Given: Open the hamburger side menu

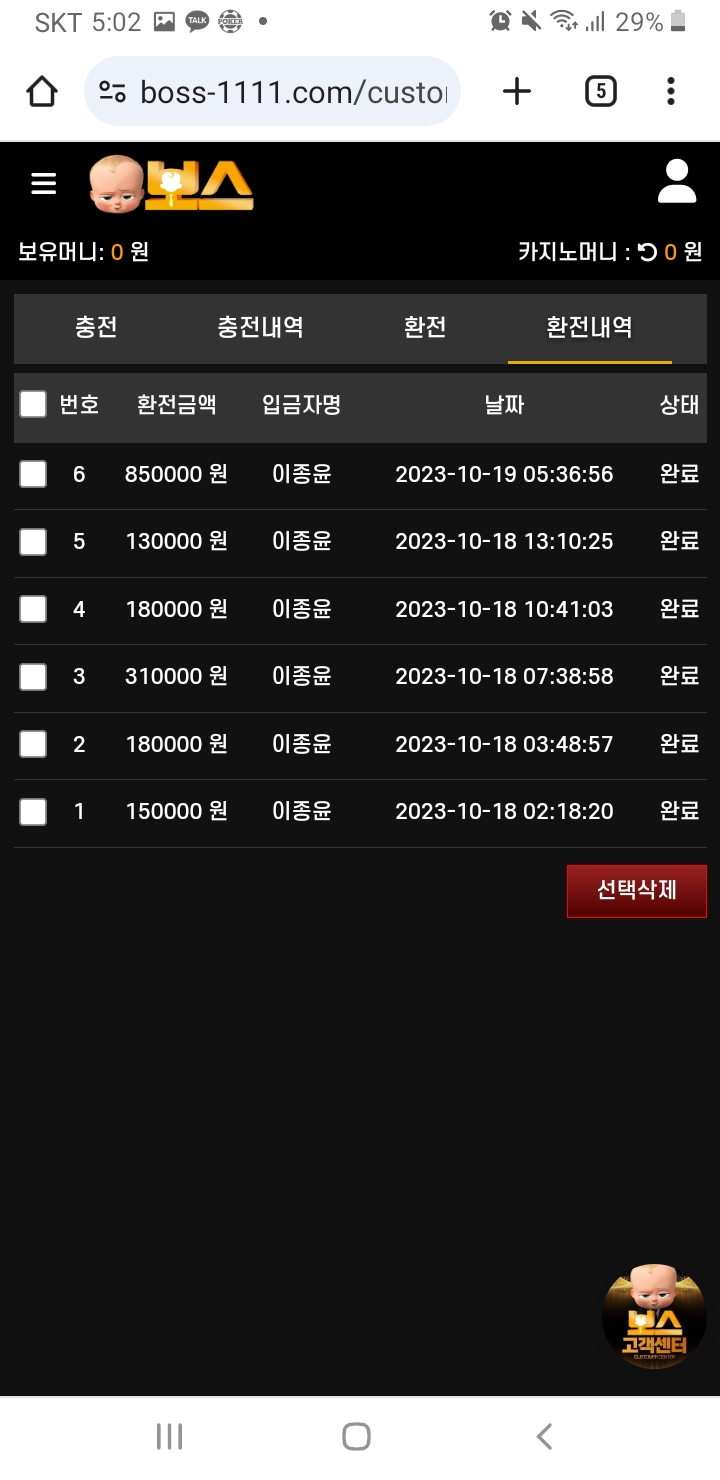Looking at the screenshot, I should 43,184.
